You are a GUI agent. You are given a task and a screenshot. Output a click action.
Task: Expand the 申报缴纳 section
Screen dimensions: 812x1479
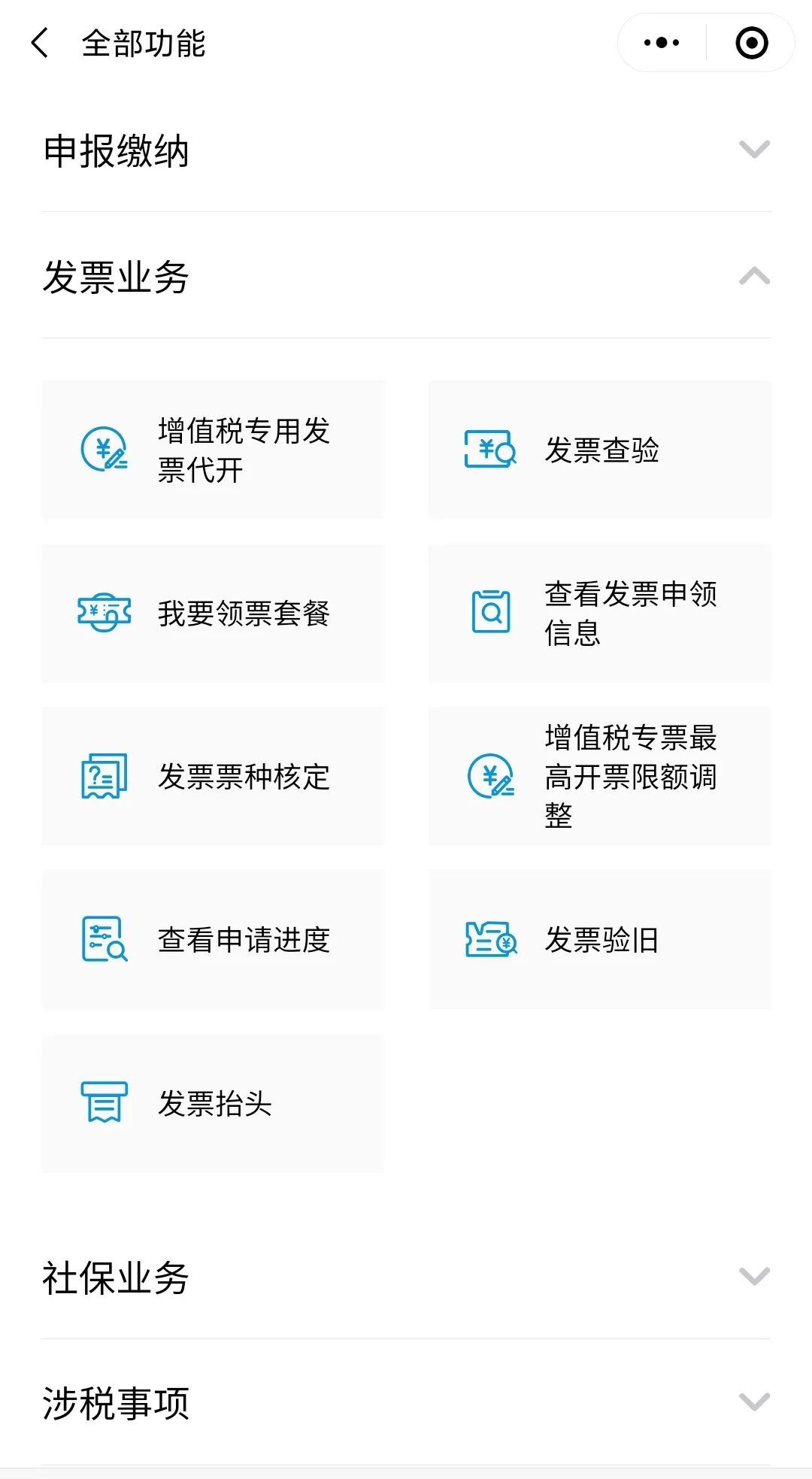coord(406,150)
